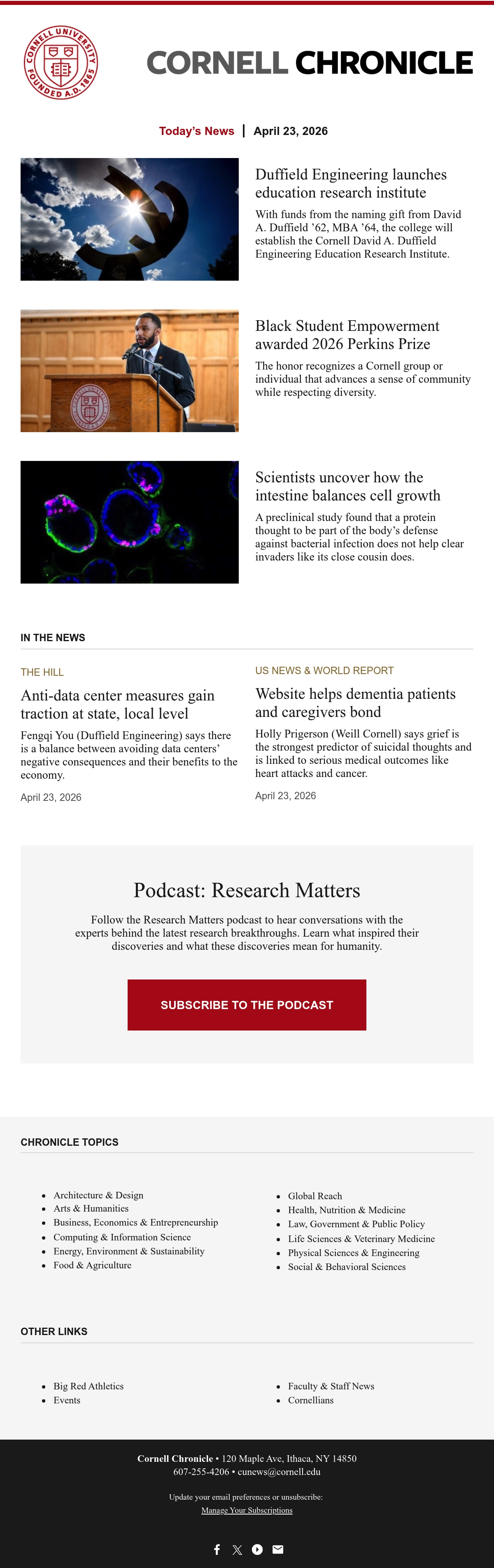Tap the fluorescent cell microscopy image
This screenshot has width=494, height=1568.
pos(130,522)
